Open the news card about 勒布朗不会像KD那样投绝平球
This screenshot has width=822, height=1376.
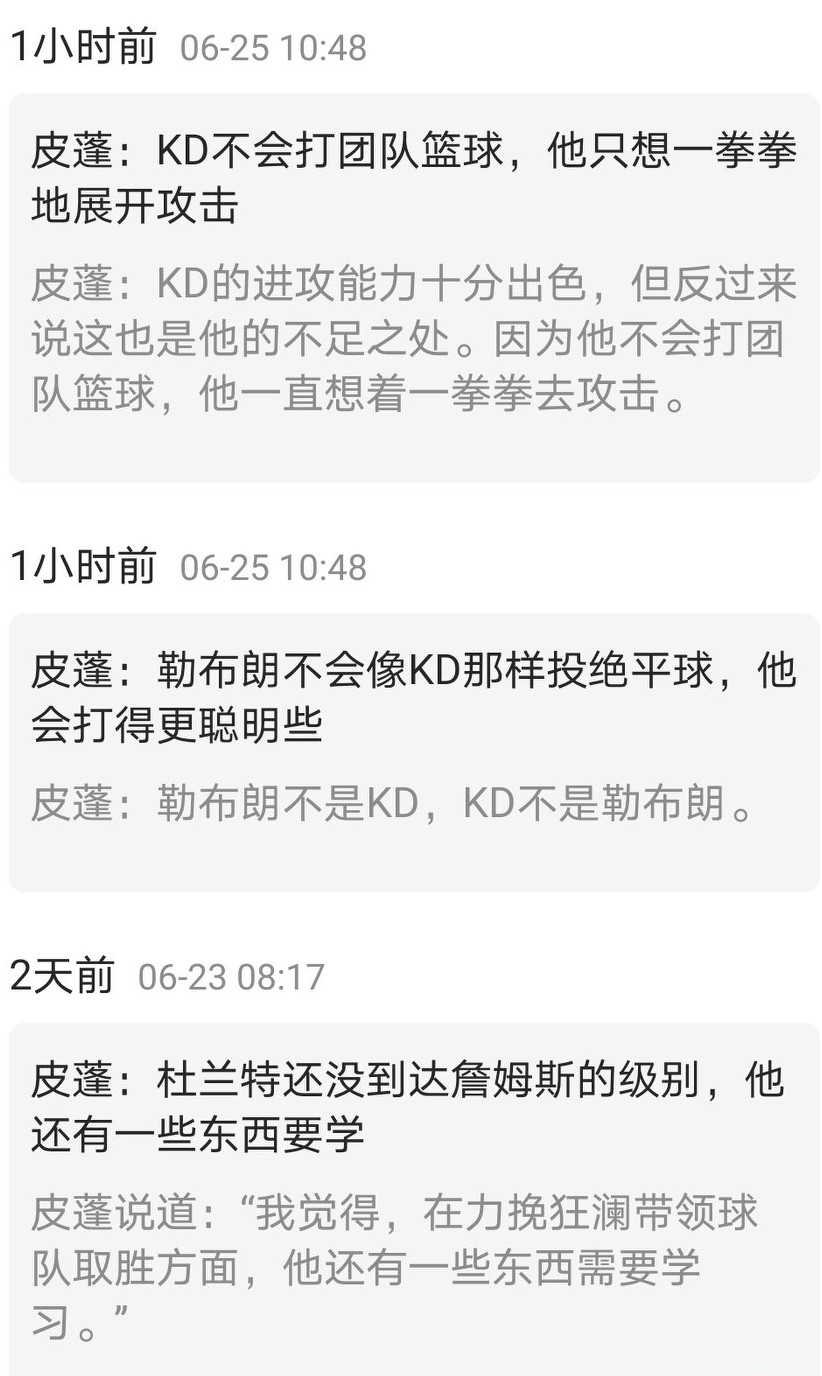pos(414,752)
